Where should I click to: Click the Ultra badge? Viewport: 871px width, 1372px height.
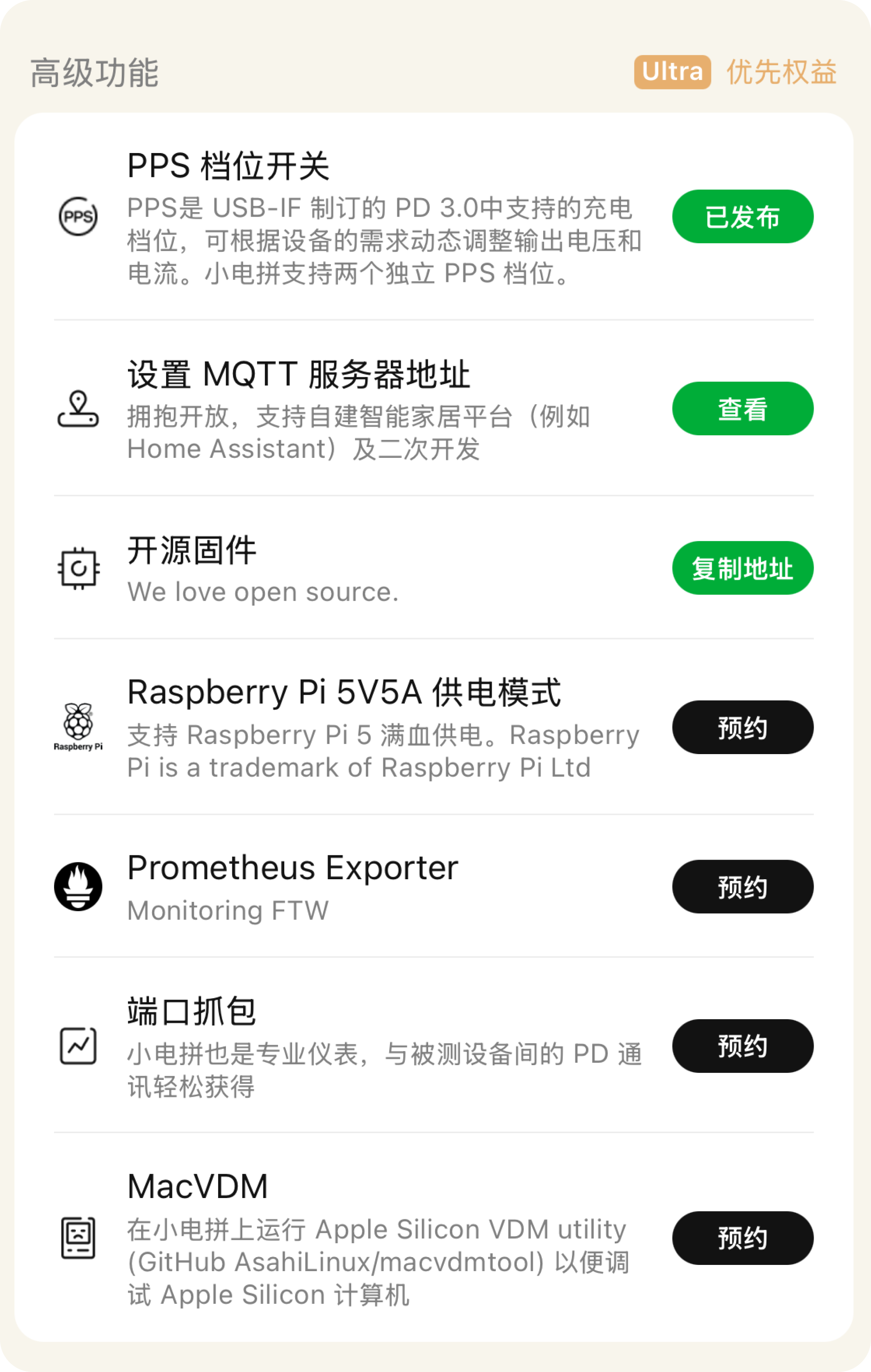pos(672,71)
